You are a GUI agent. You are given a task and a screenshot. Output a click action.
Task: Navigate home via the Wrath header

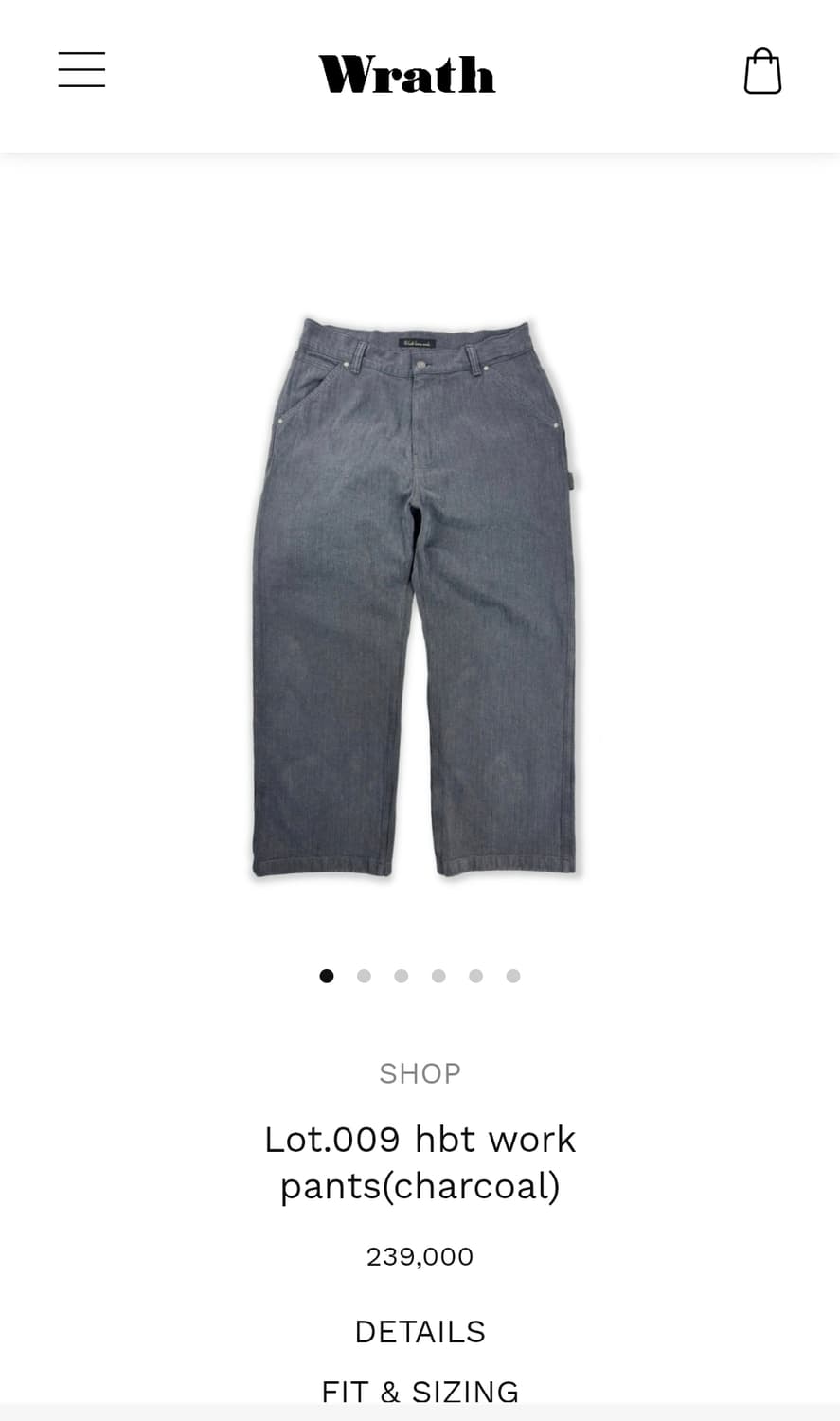pos(407,74)
